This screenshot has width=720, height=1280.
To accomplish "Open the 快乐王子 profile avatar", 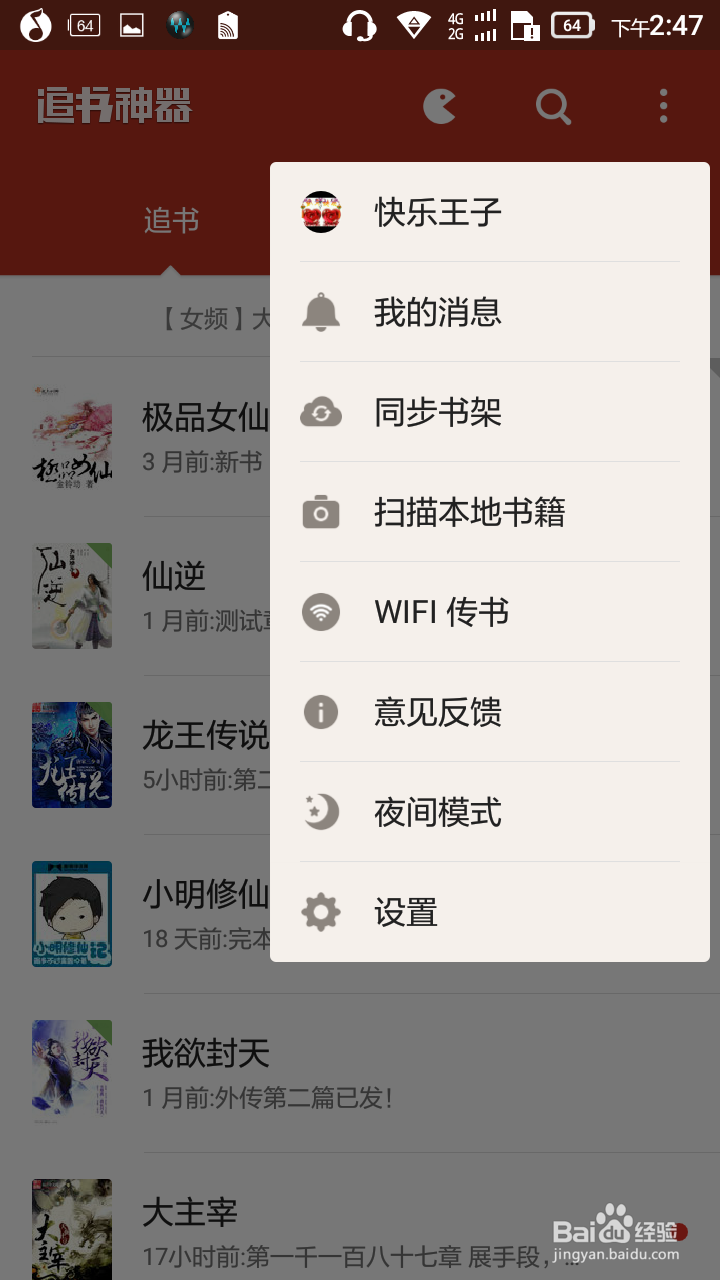I will (x=320, y=212).
